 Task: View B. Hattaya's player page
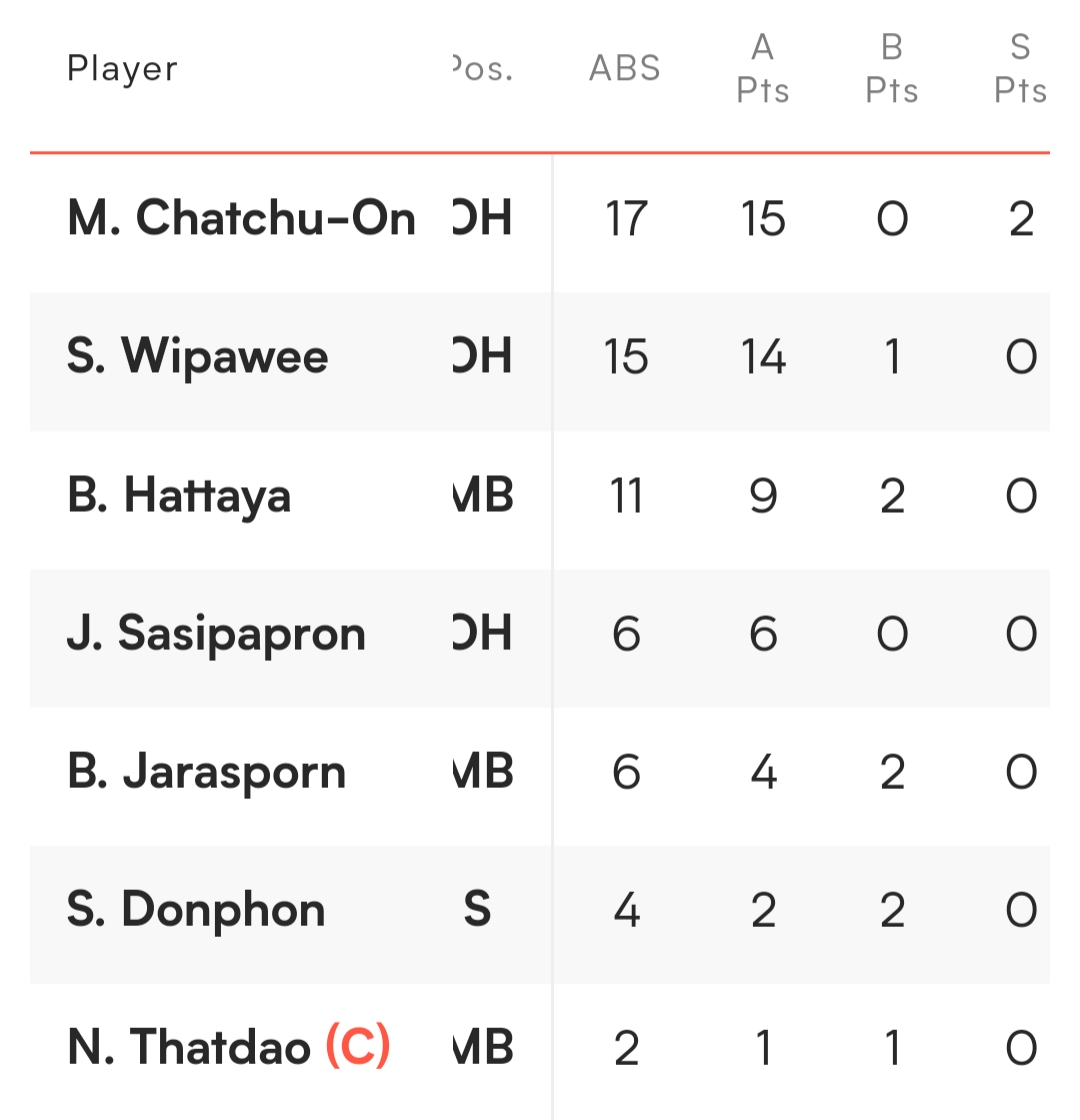tap(179, 495)
